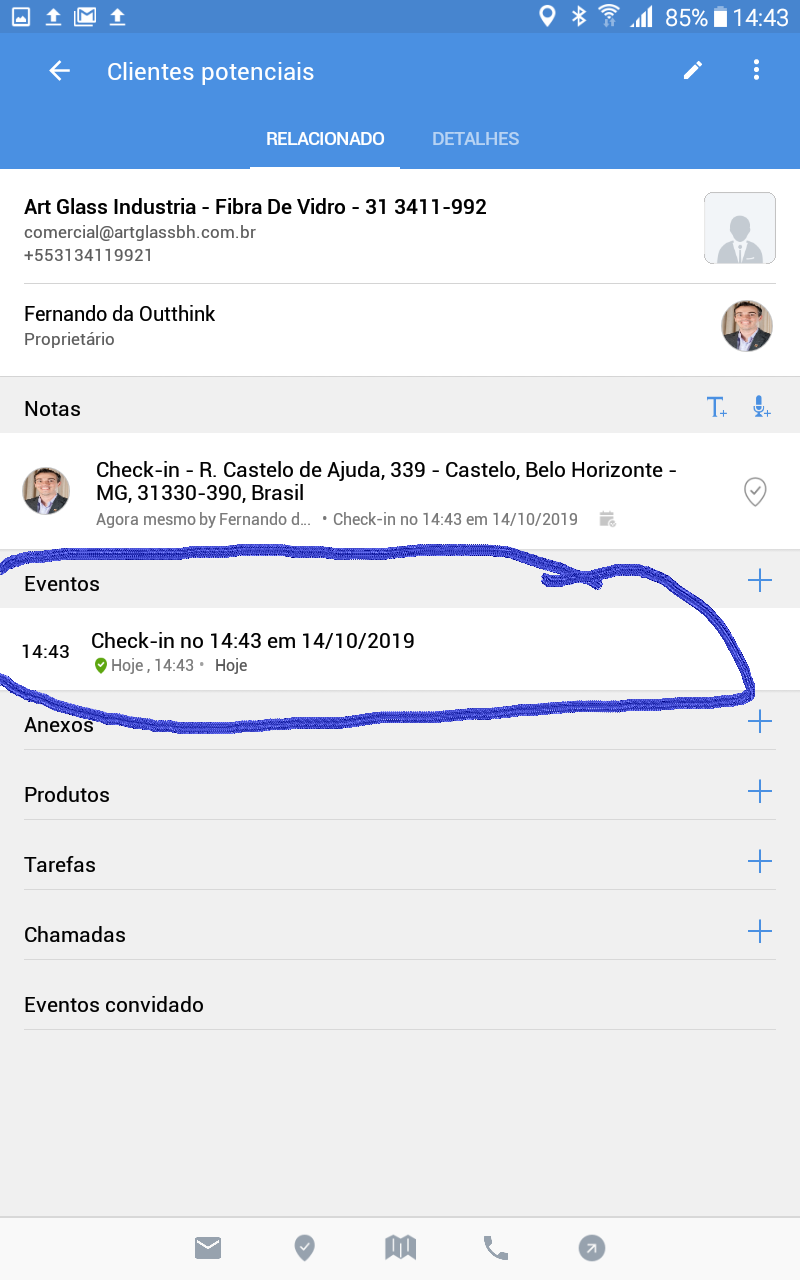
Task: Add a text note in Notas
Action: (x=716, y=407)
